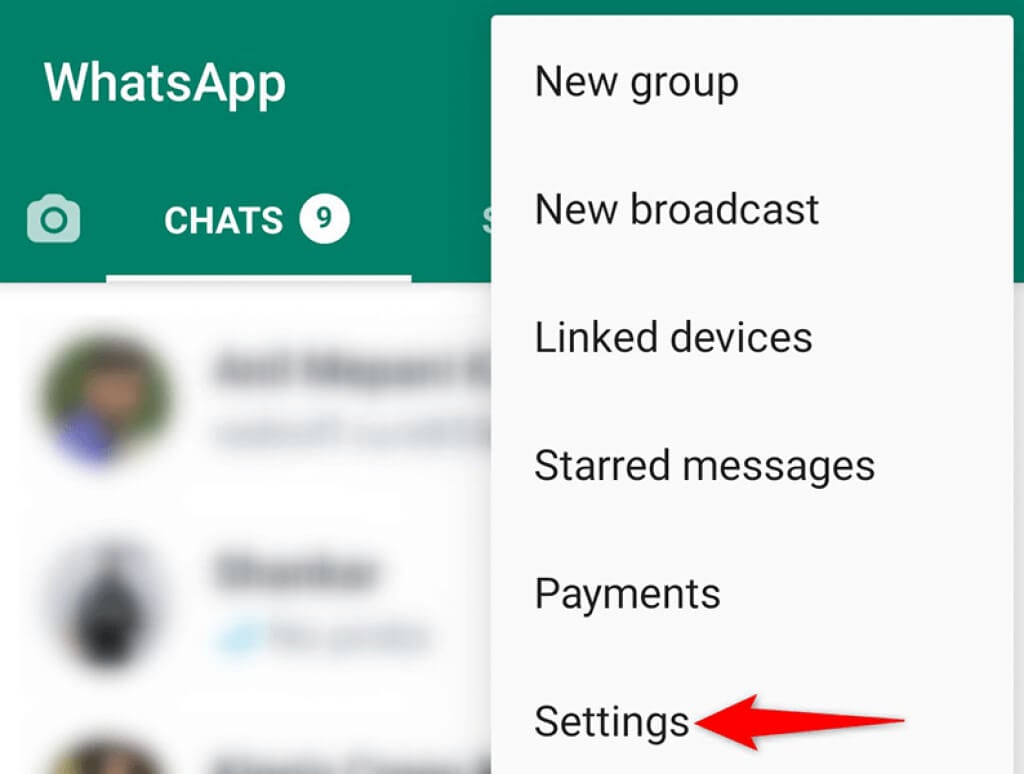The width and height of the screenshot is (1024, 774).
Task: Go to Payments
Action: click(x=627, y=594)
